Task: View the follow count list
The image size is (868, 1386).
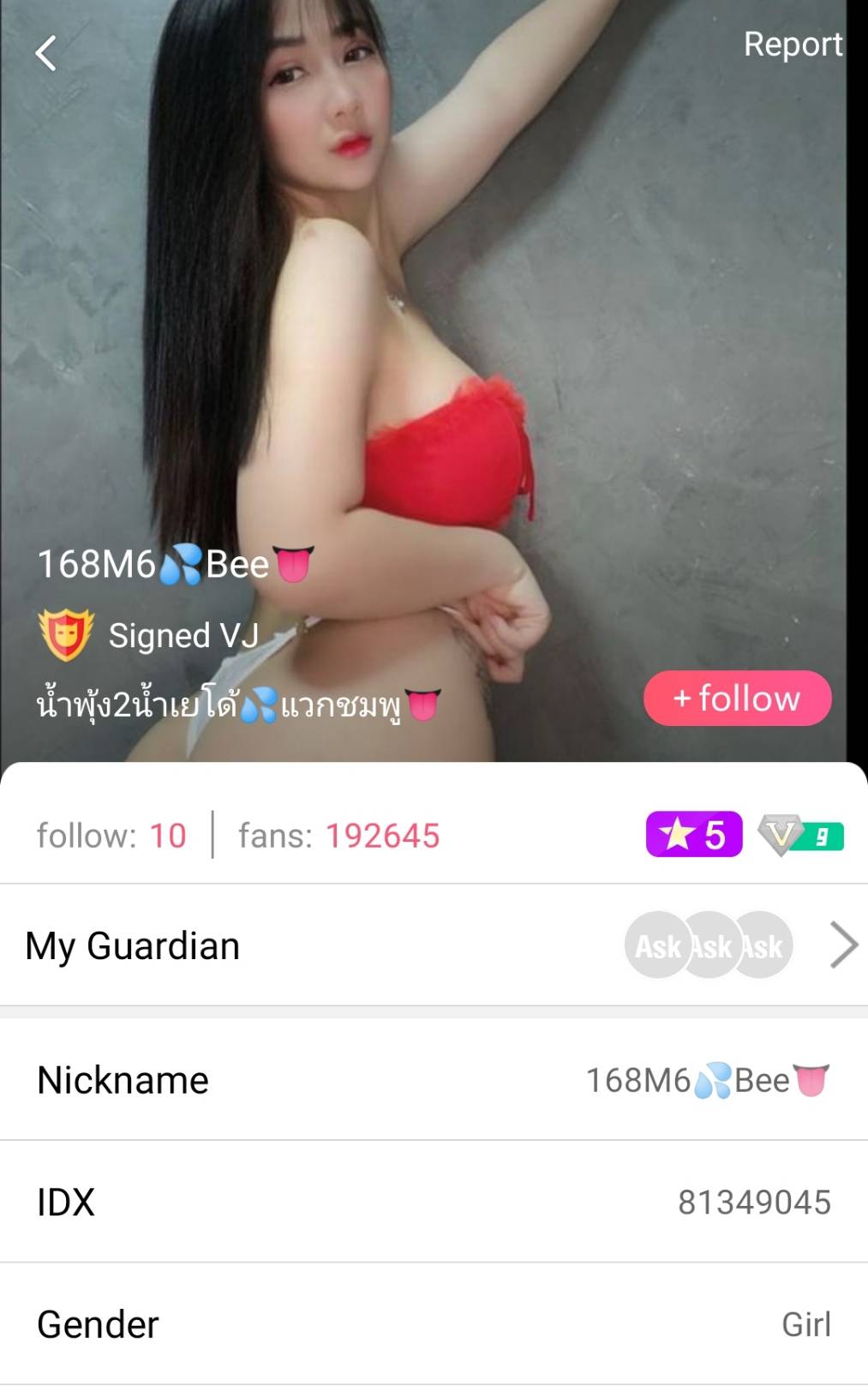Action: tap(111, 836)
